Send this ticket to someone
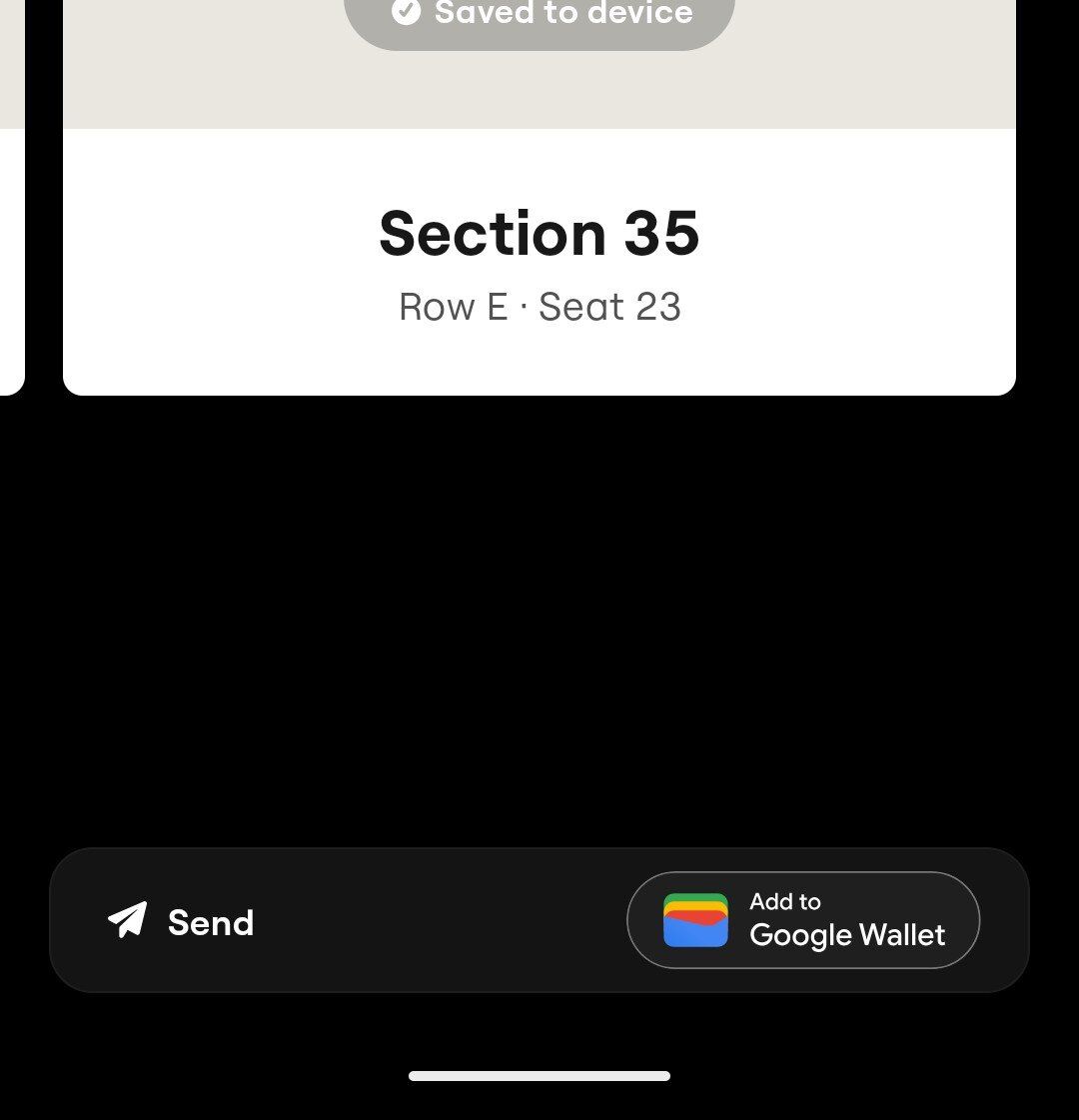The image size is (1079, 1120). (x=182, y=921)
